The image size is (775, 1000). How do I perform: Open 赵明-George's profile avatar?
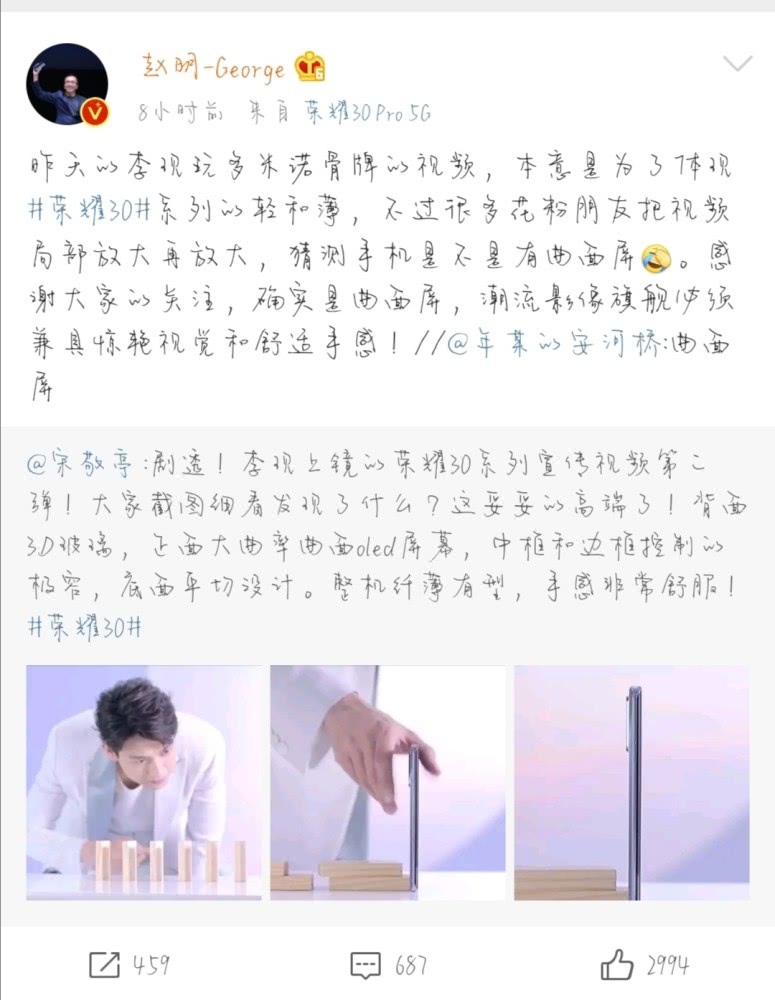point(67,84)
